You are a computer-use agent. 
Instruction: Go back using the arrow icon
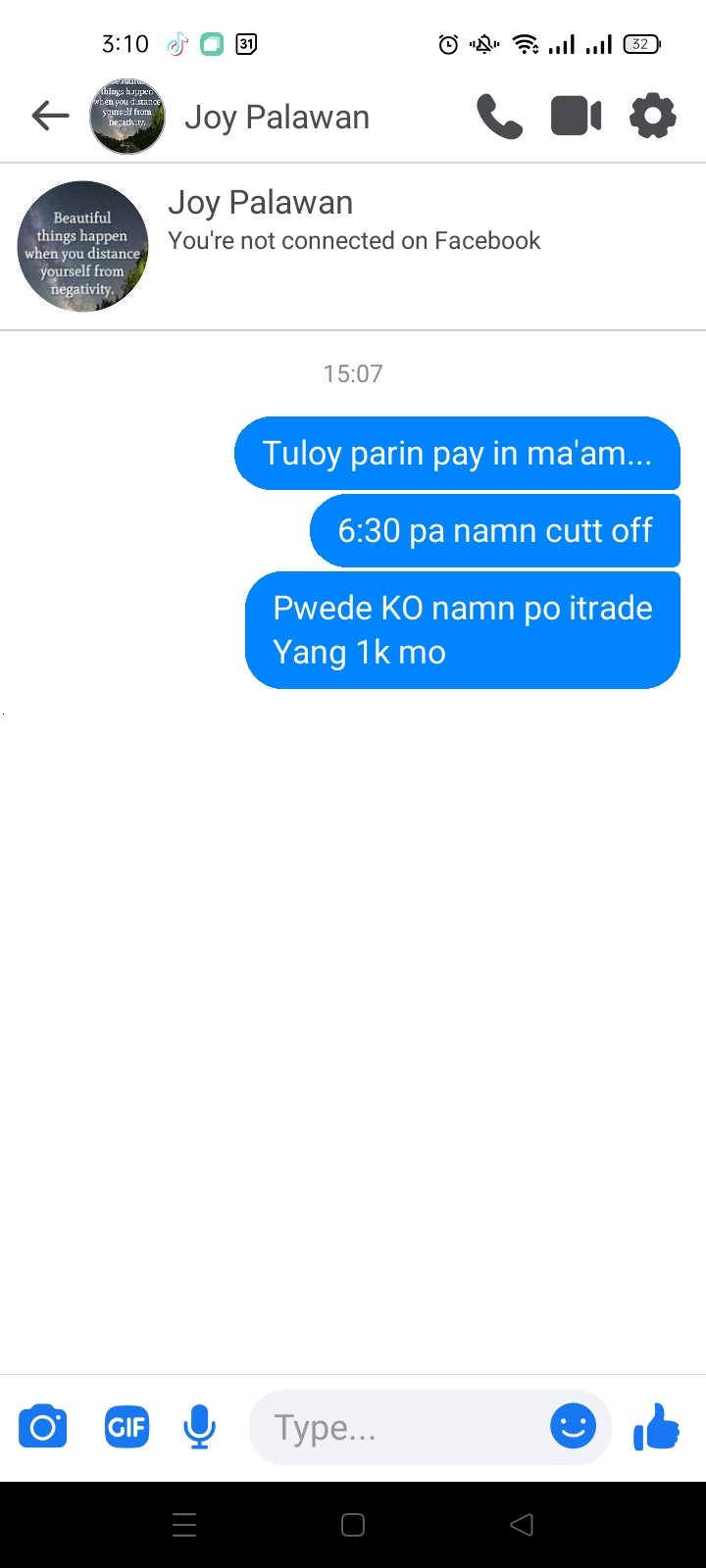[50, 117]
